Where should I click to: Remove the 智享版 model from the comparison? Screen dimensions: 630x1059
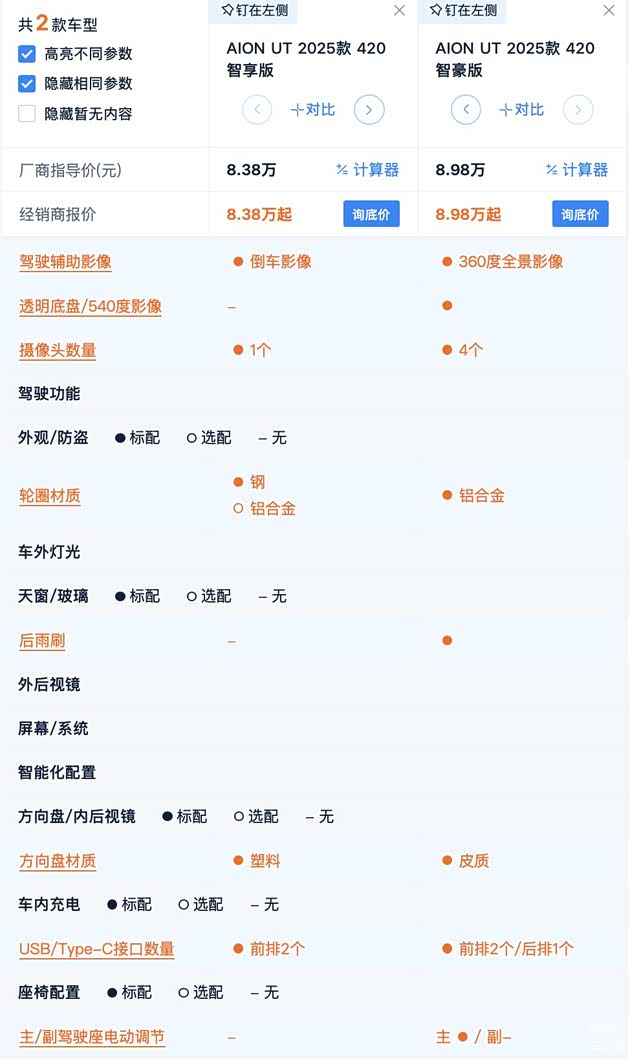click(400, 11)
